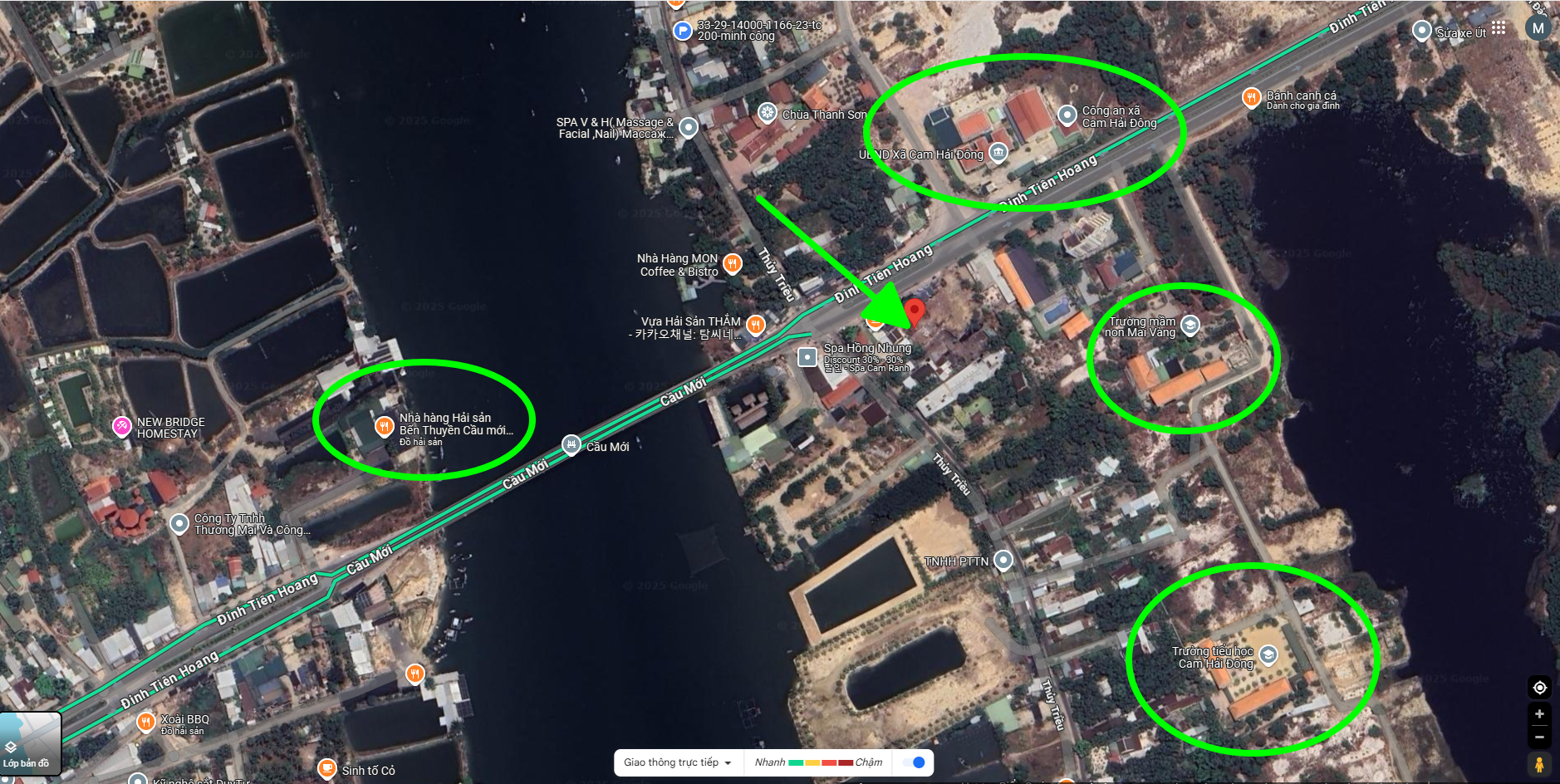The width and height of the screenshot is (1560, 784).
Task: Open the Trường mầm non Mai Vàng marker
Action: (1190, 325)
